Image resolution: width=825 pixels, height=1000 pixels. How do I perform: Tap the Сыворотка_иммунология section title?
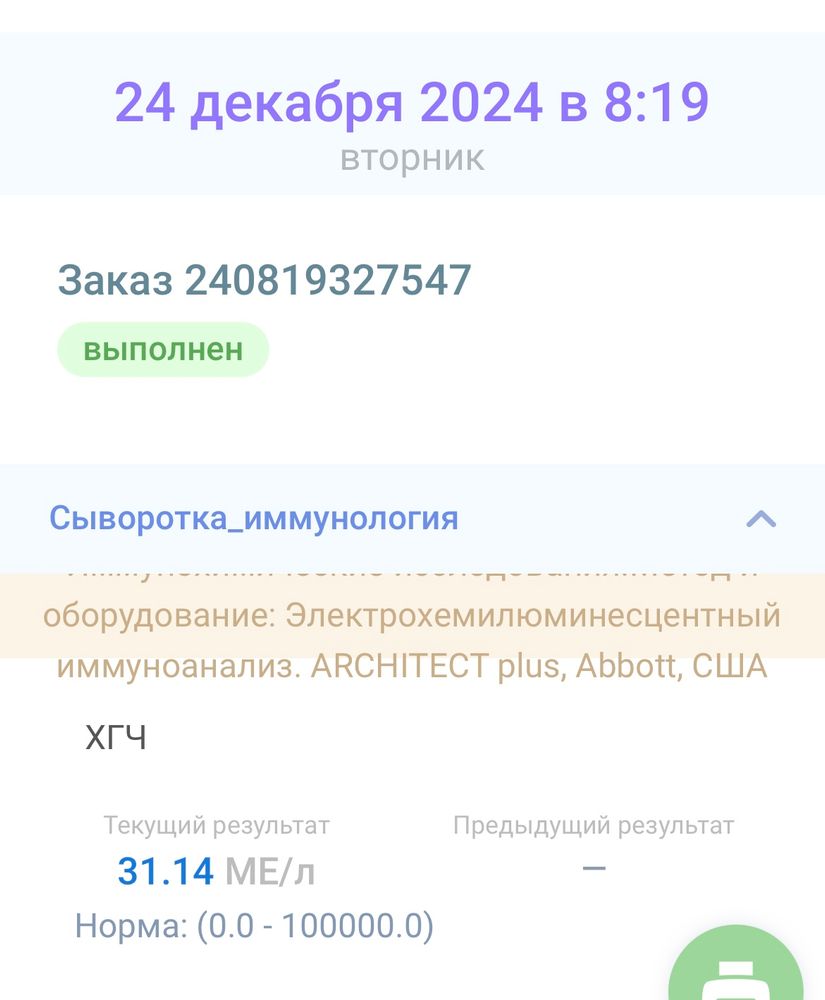(x=253, y=518)
